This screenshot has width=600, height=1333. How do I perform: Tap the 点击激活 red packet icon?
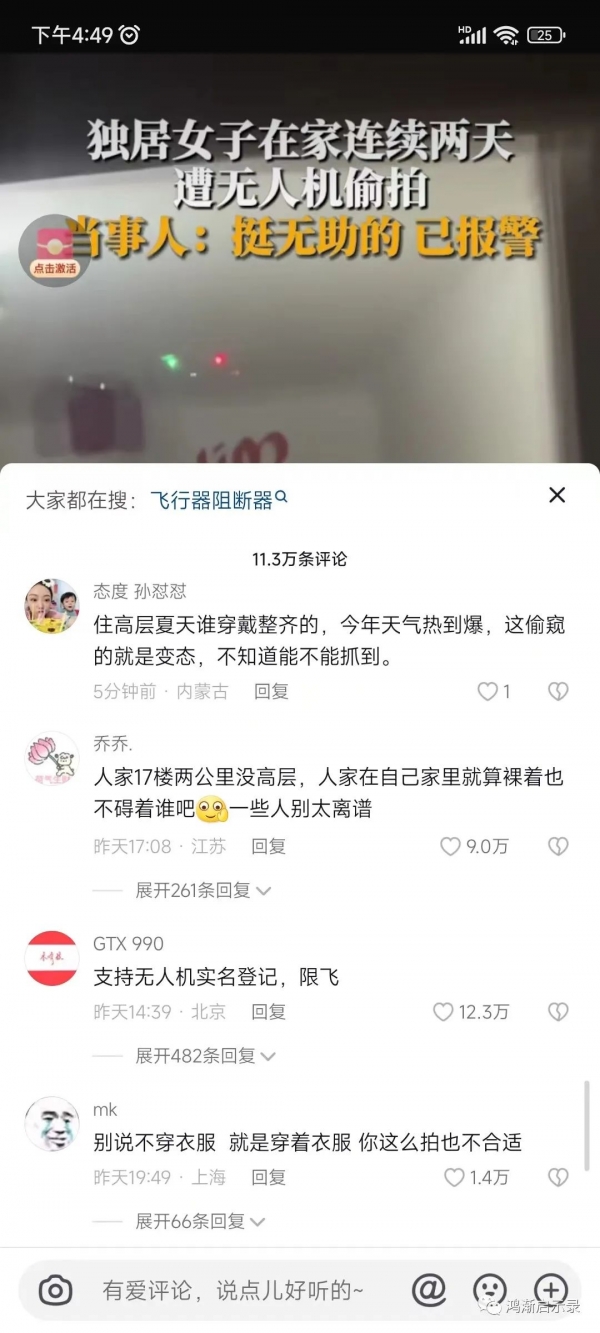coord(54,250)
